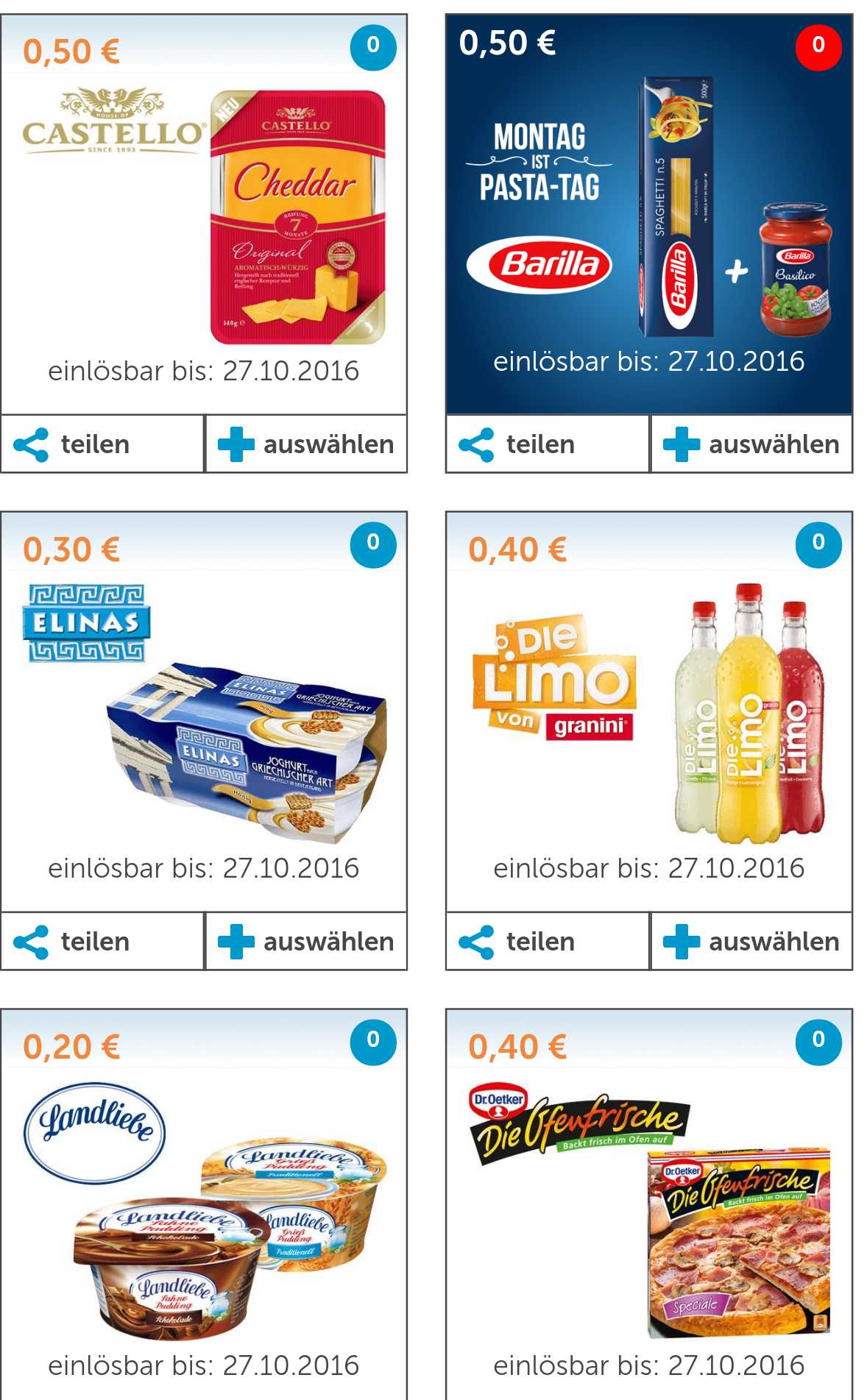View the Die Limo von granini offer
The height and width of the screenshot is (1400, 867).
point(649,711)
